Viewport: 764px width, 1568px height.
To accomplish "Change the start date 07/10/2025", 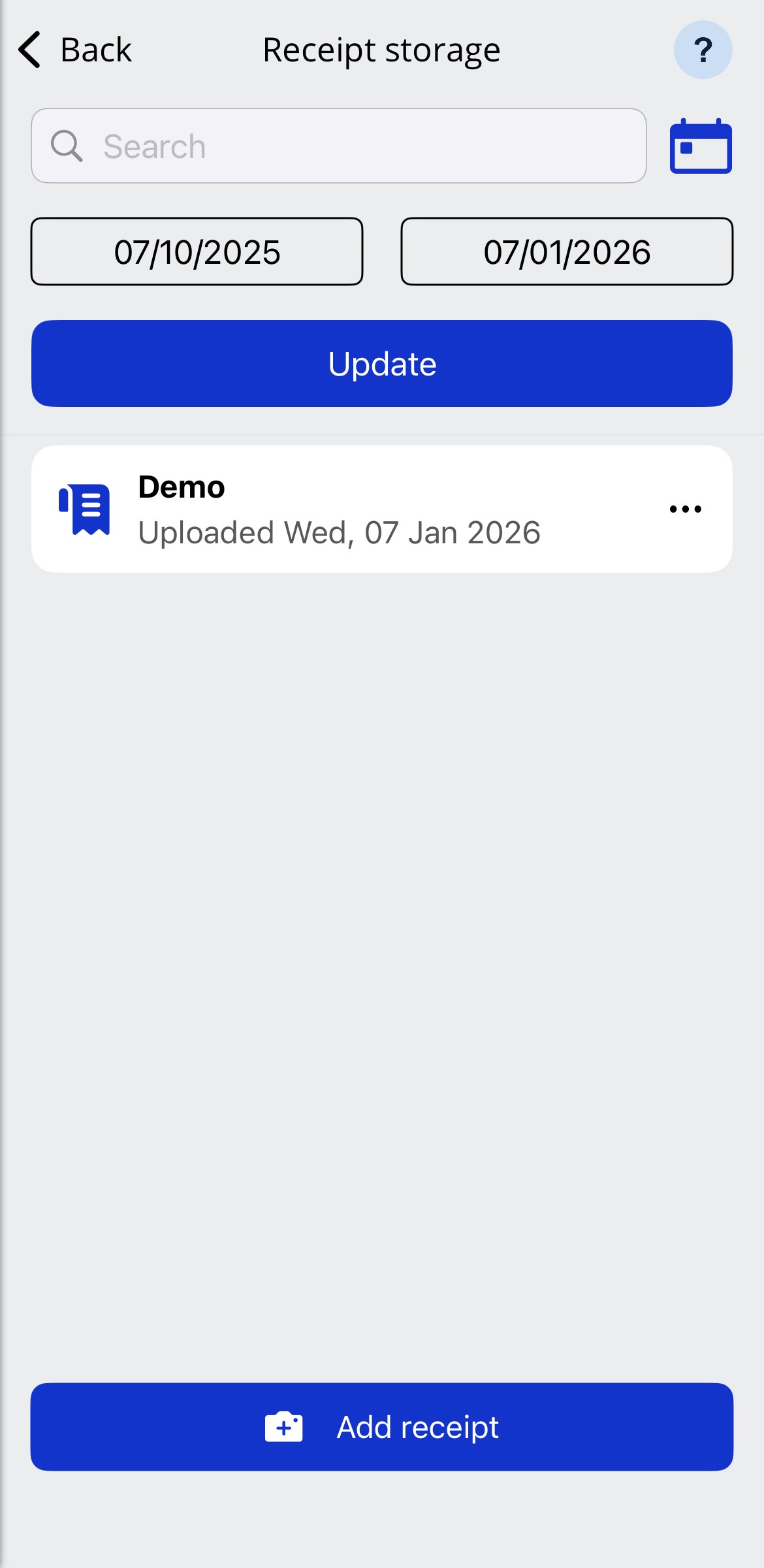I will (x=197, y=251).
